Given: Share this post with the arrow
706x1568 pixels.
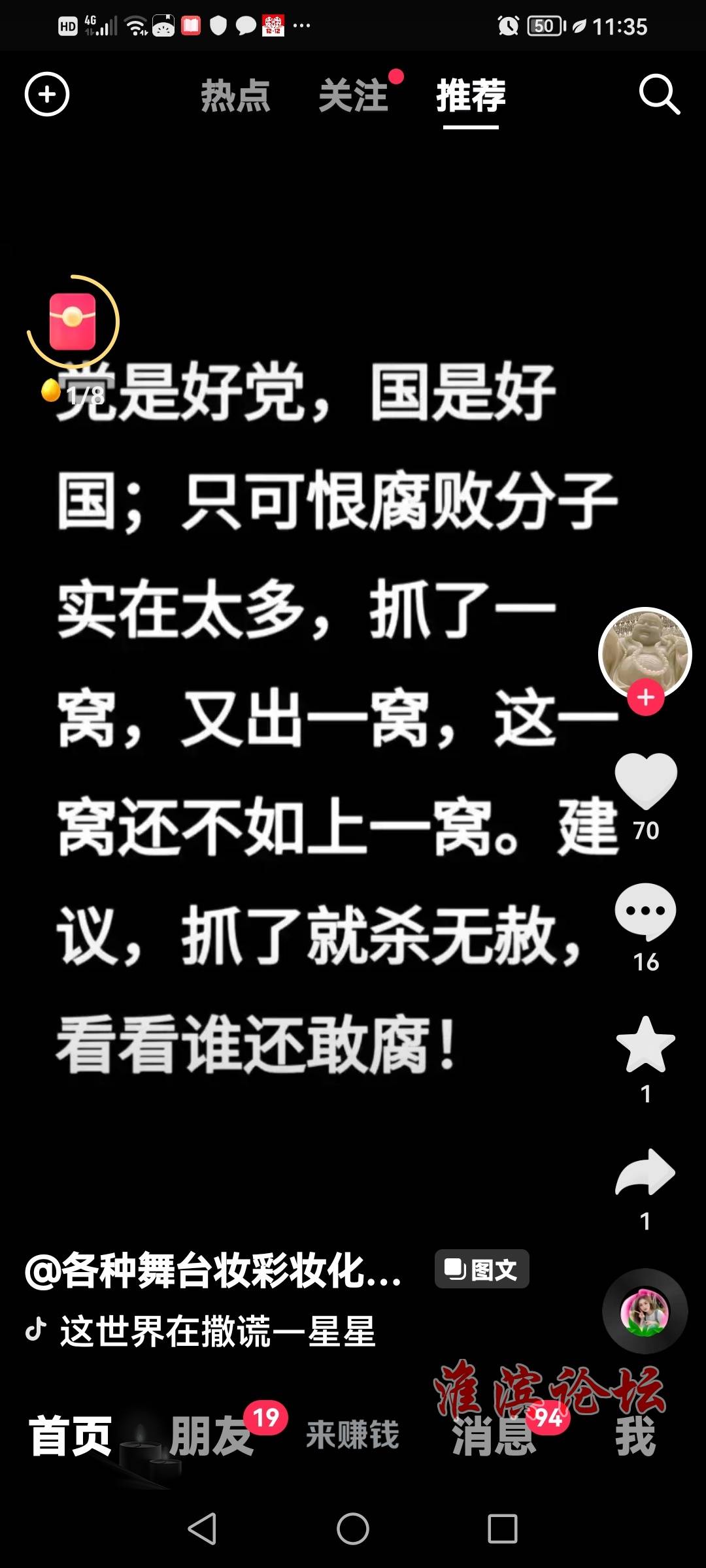Looking at the screenshot, I should pyautogui.click(x=646, y=1173).
